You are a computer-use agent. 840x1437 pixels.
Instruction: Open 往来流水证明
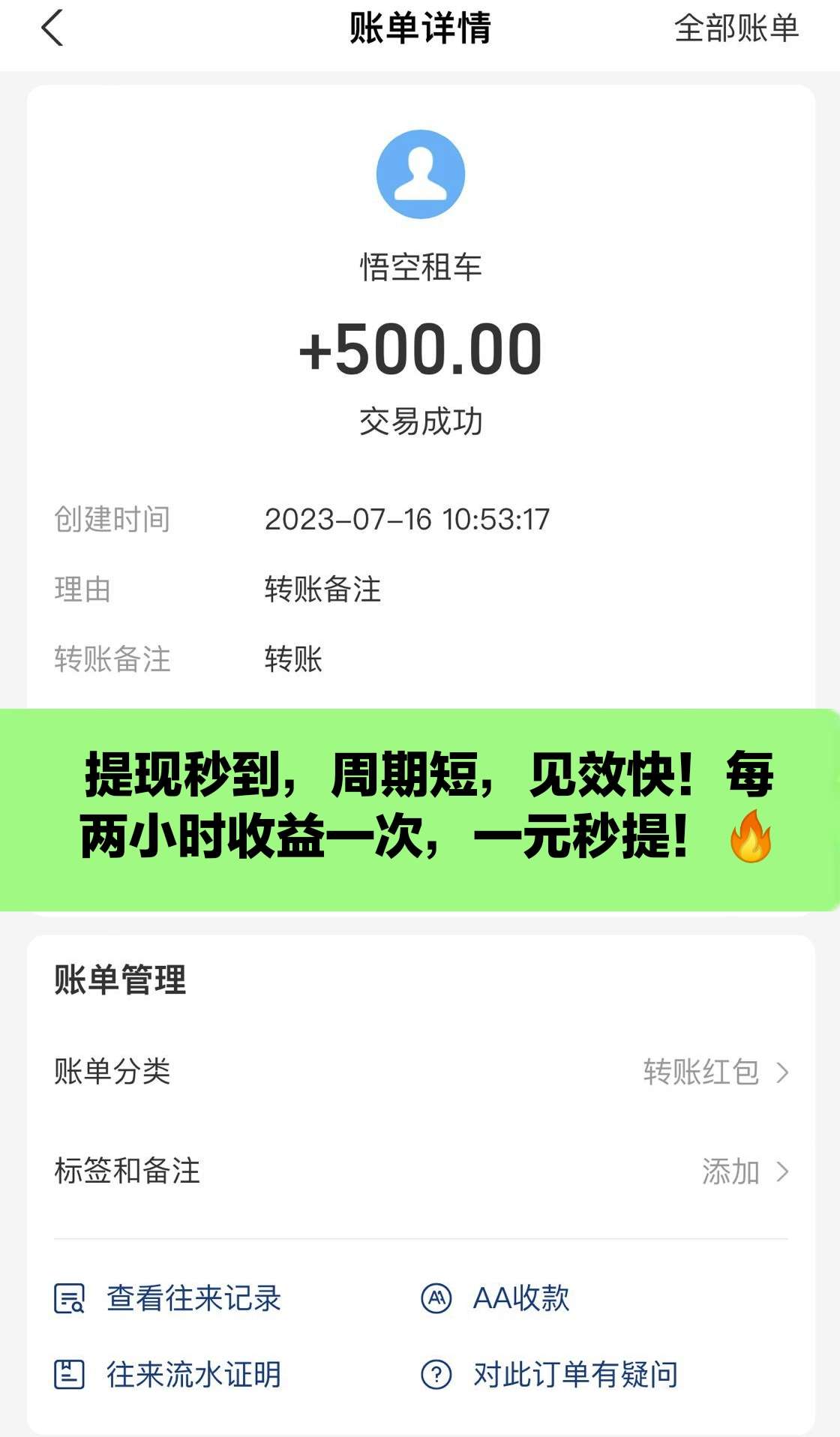pyautogui.click(x=169, y=1375)
